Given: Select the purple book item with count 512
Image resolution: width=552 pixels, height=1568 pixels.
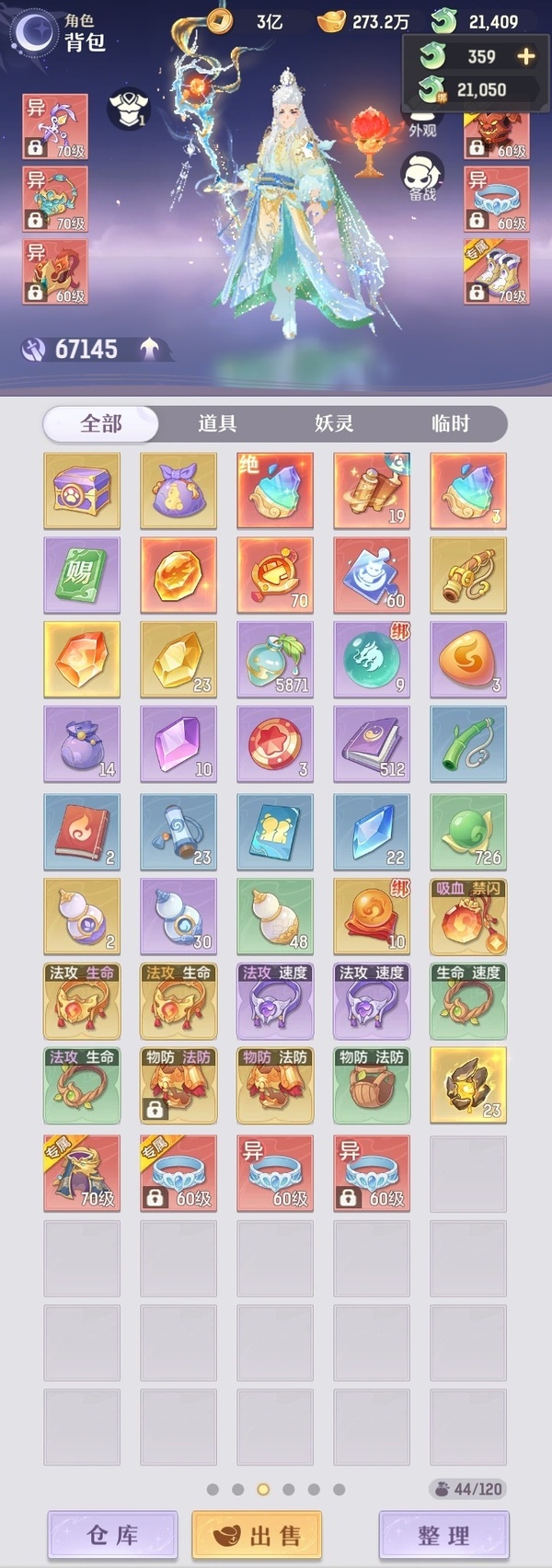Looking at the screenshot, I should click(x=372, y=744).
